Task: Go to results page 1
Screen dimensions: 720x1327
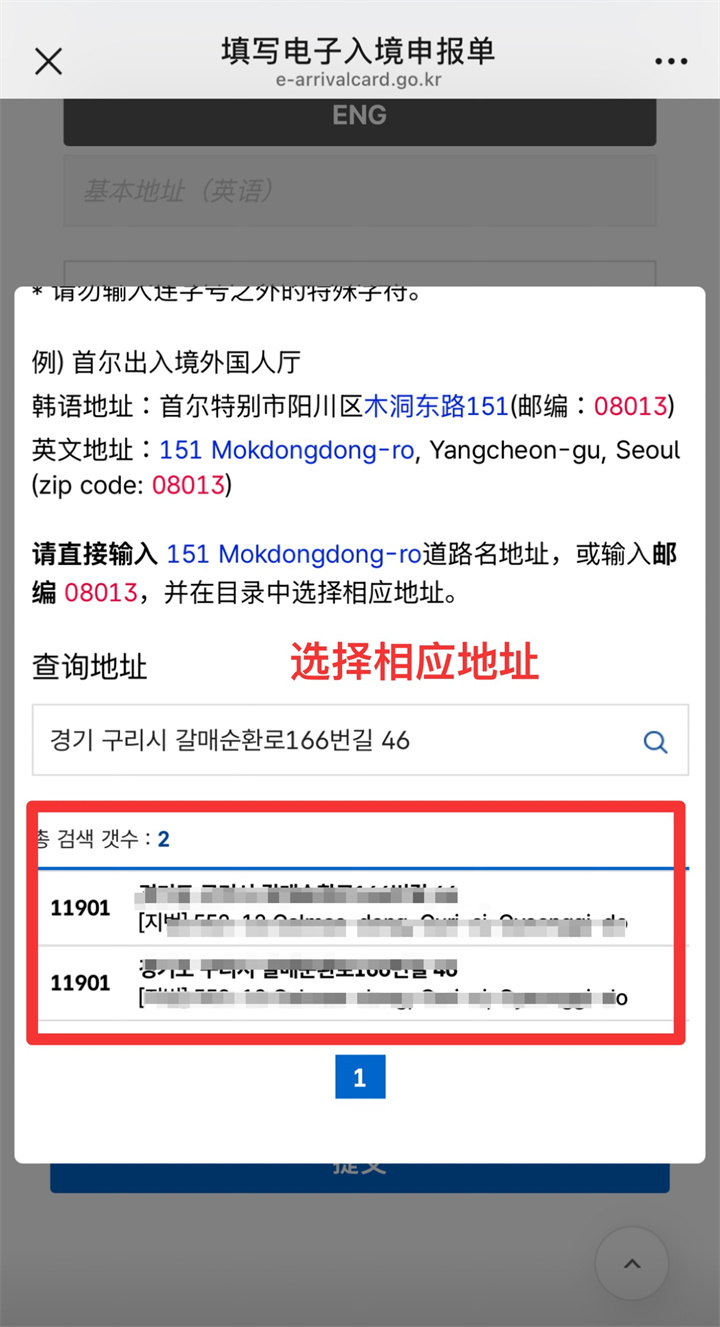Action: [360, 1079]
